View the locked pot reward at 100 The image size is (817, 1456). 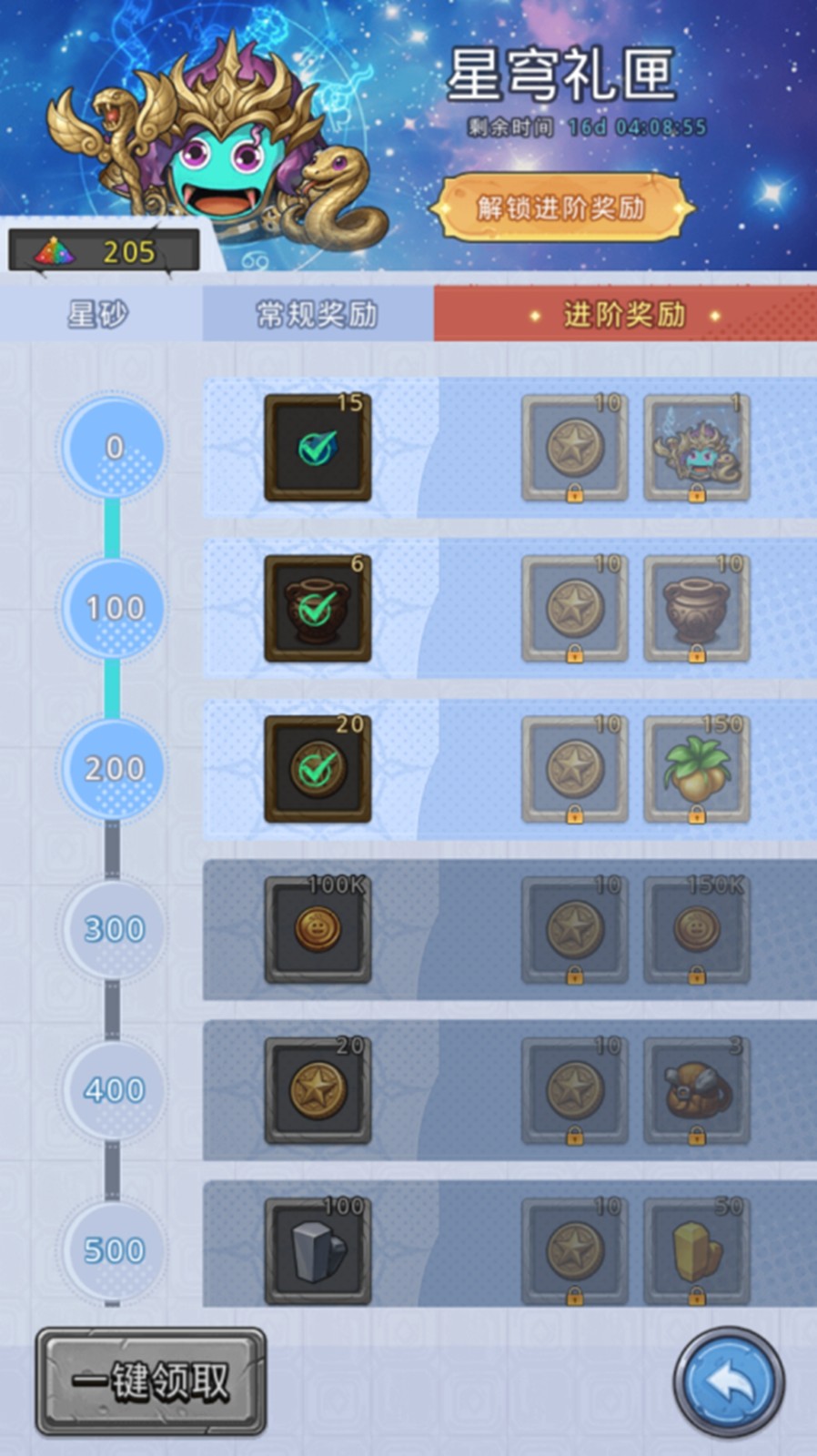pos(696,608)
